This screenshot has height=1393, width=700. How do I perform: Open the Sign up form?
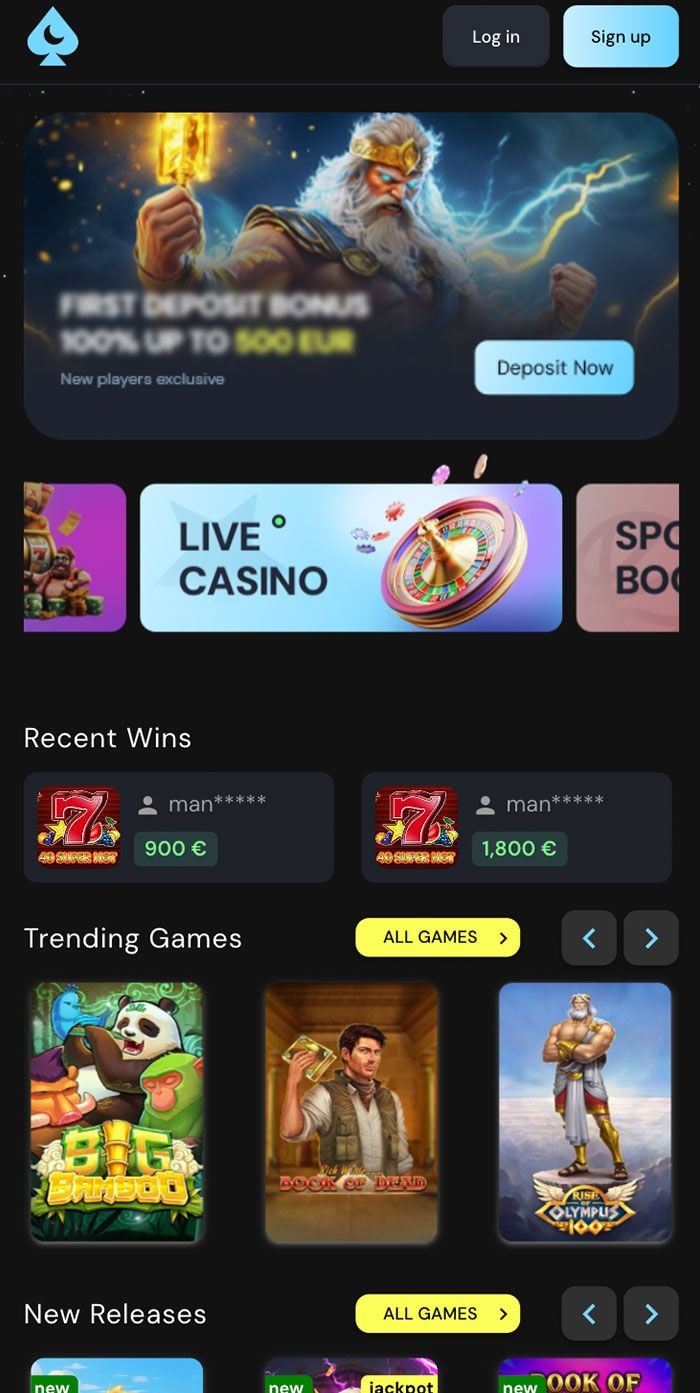(620, 37)
